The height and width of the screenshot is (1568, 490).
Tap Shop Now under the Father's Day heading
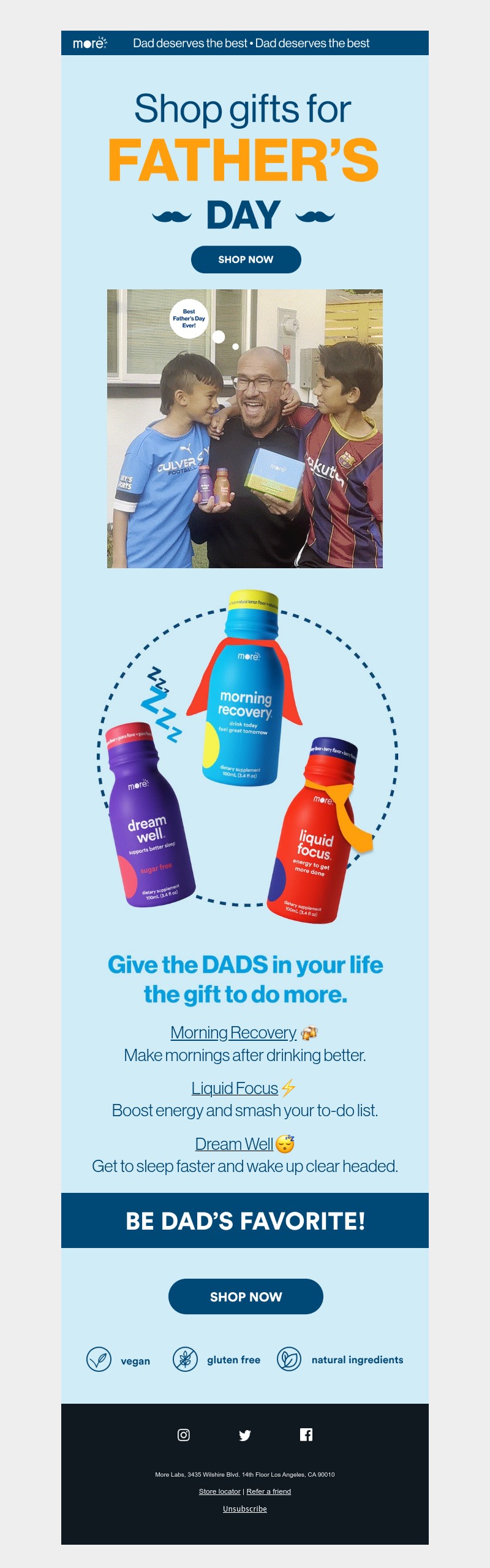246,259
